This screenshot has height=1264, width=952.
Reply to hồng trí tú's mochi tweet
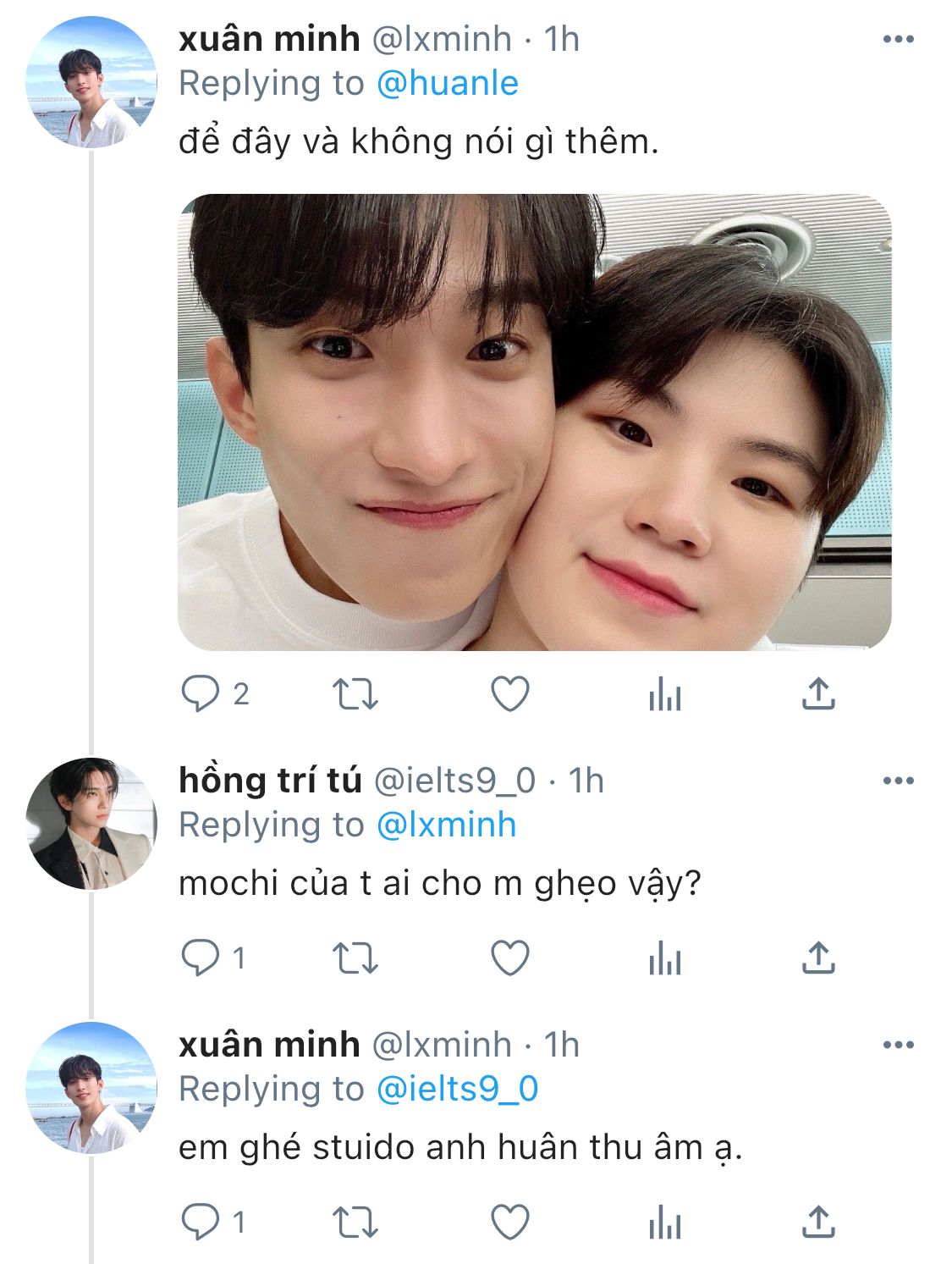click(x=201, y=958)
